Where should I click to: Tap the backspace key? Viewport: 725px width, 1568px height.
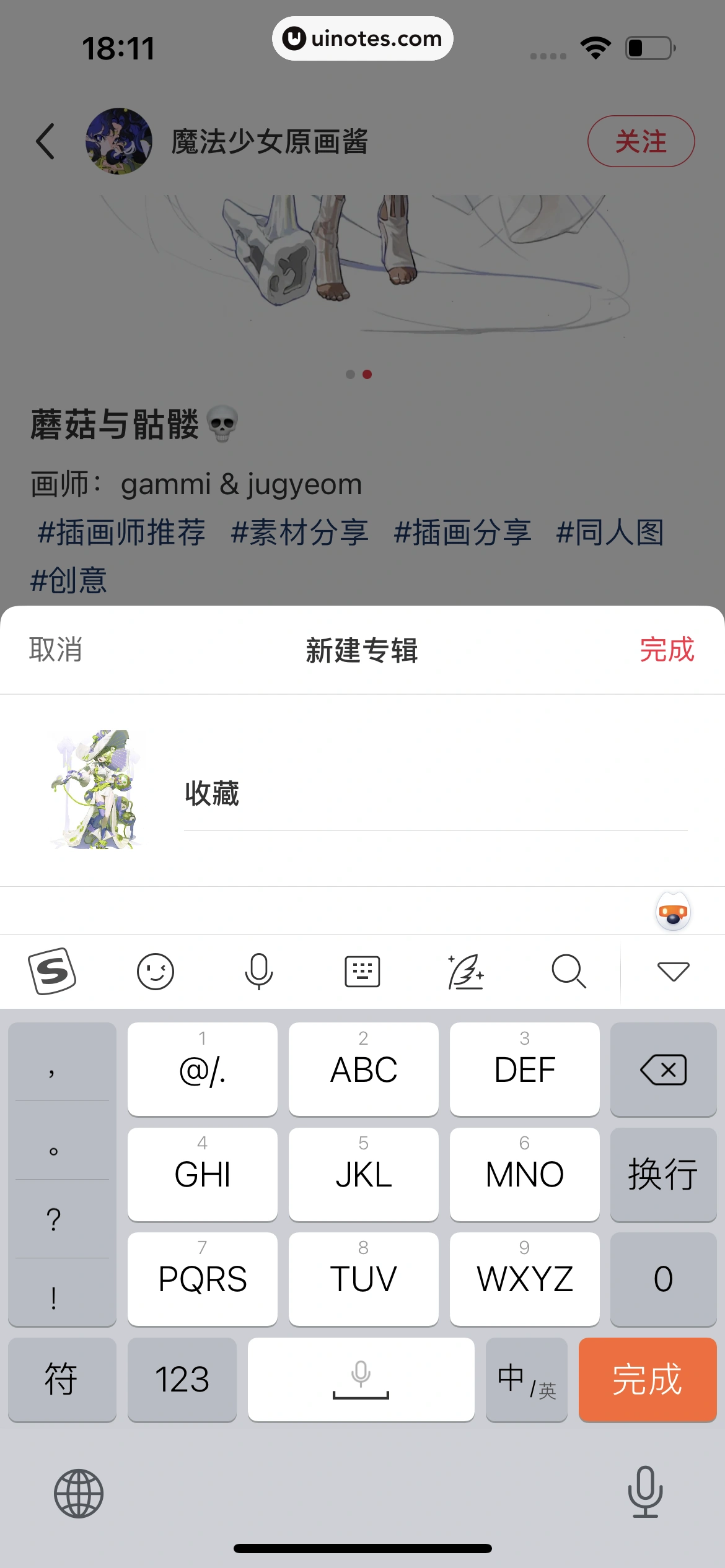tap(663, 1069)
